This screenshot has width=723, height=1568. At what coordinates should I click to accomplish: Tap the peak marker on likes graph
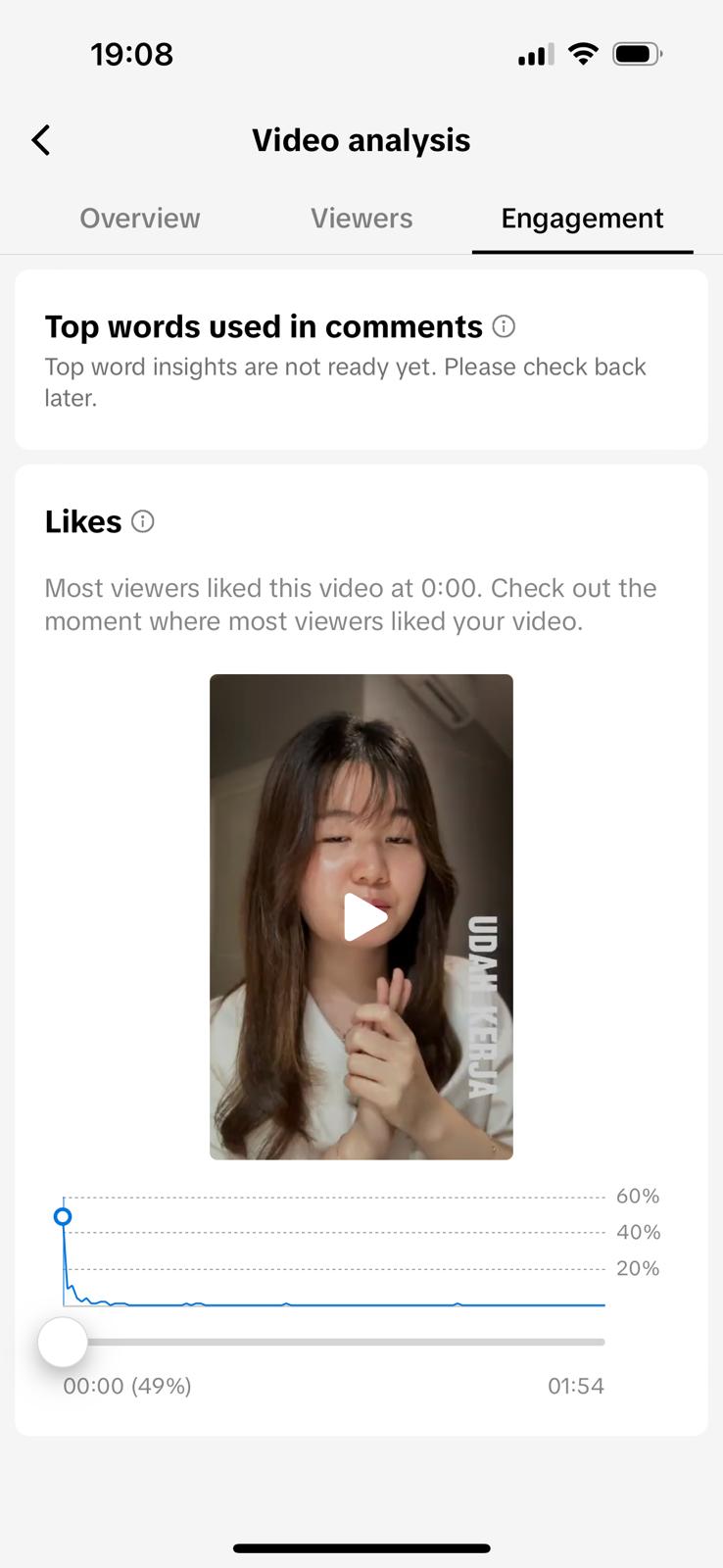pos(63,1216)
